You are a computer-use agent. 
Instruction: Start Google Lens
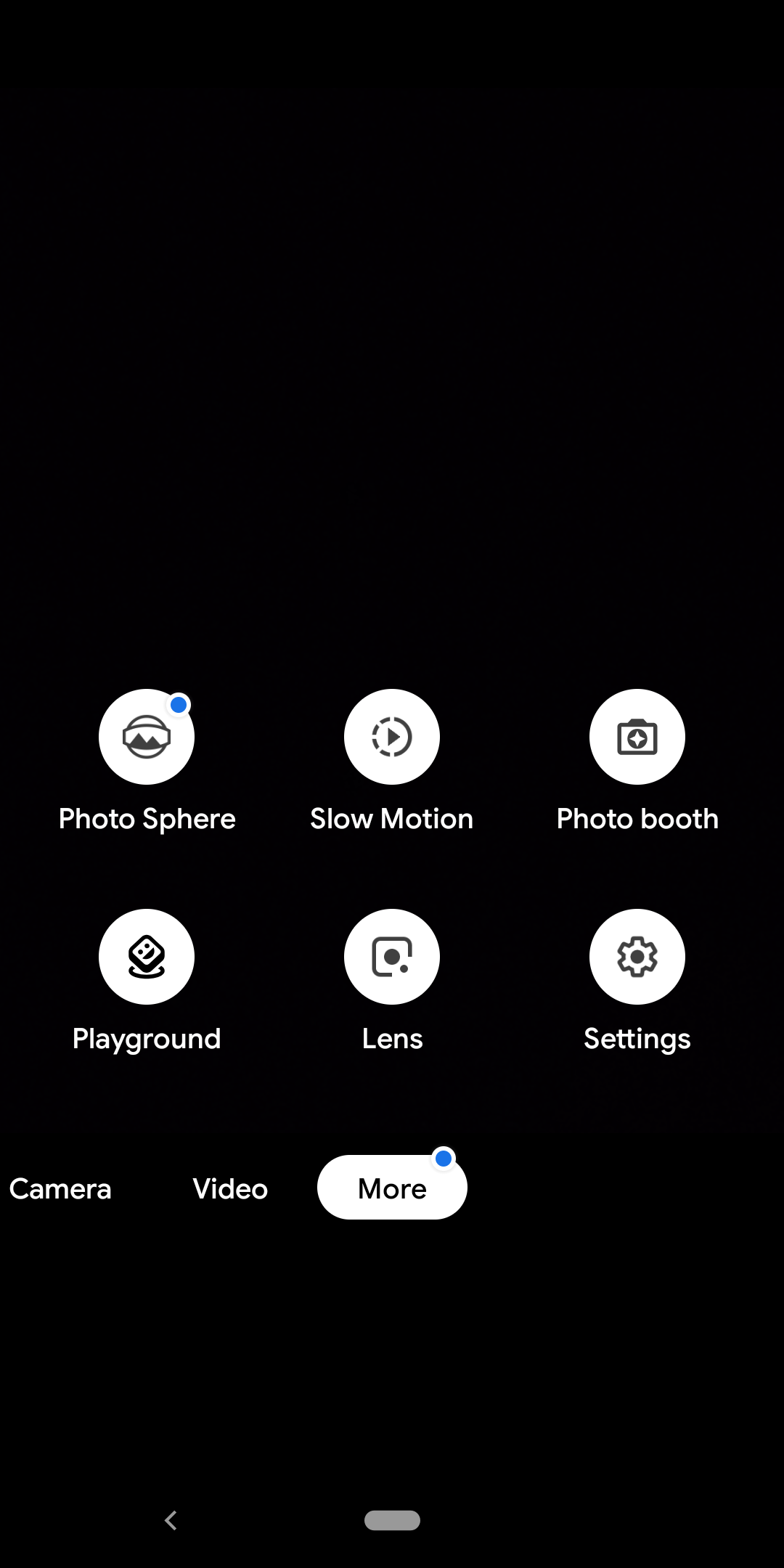(392, 957)
